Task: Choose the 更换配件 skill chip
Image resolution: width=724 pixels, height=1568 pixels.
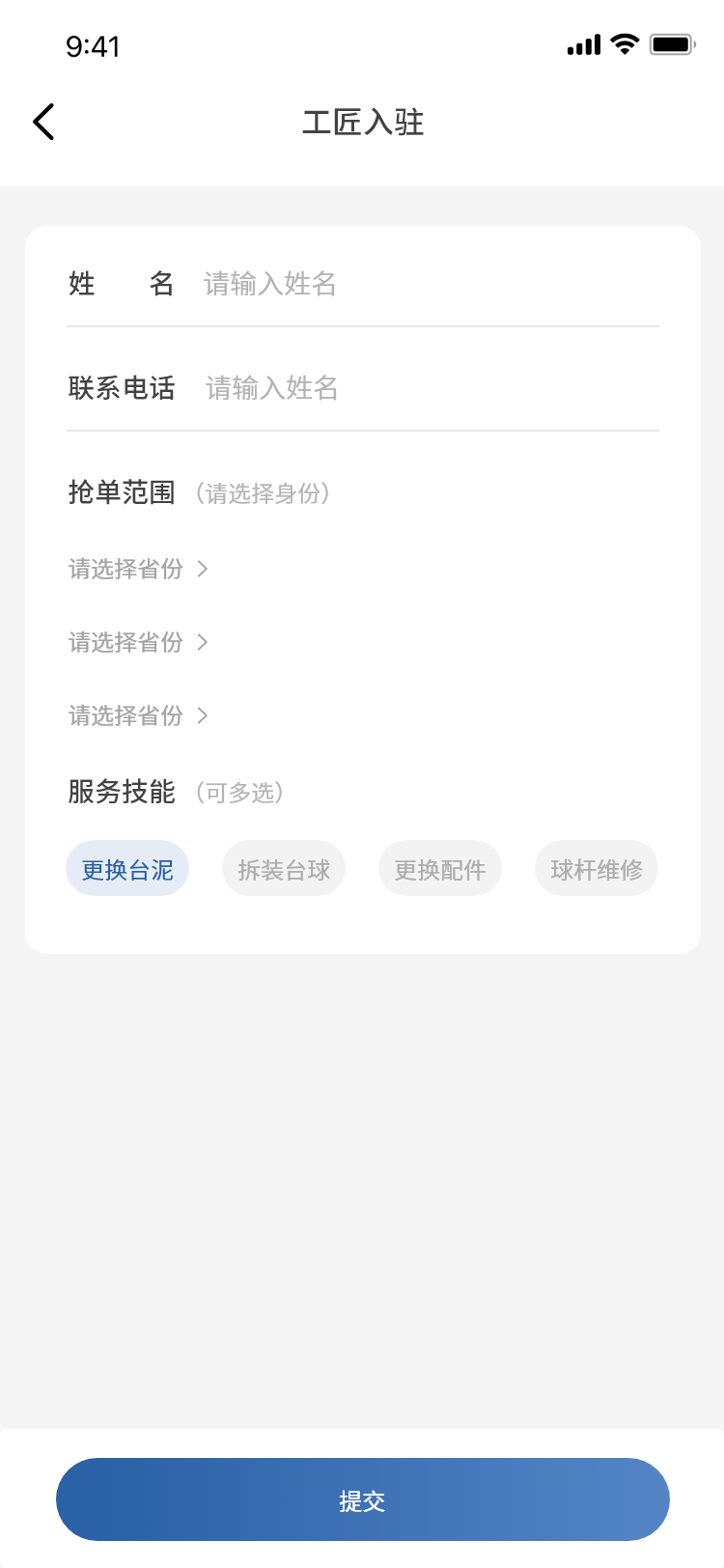Action: tap(440, 869)
